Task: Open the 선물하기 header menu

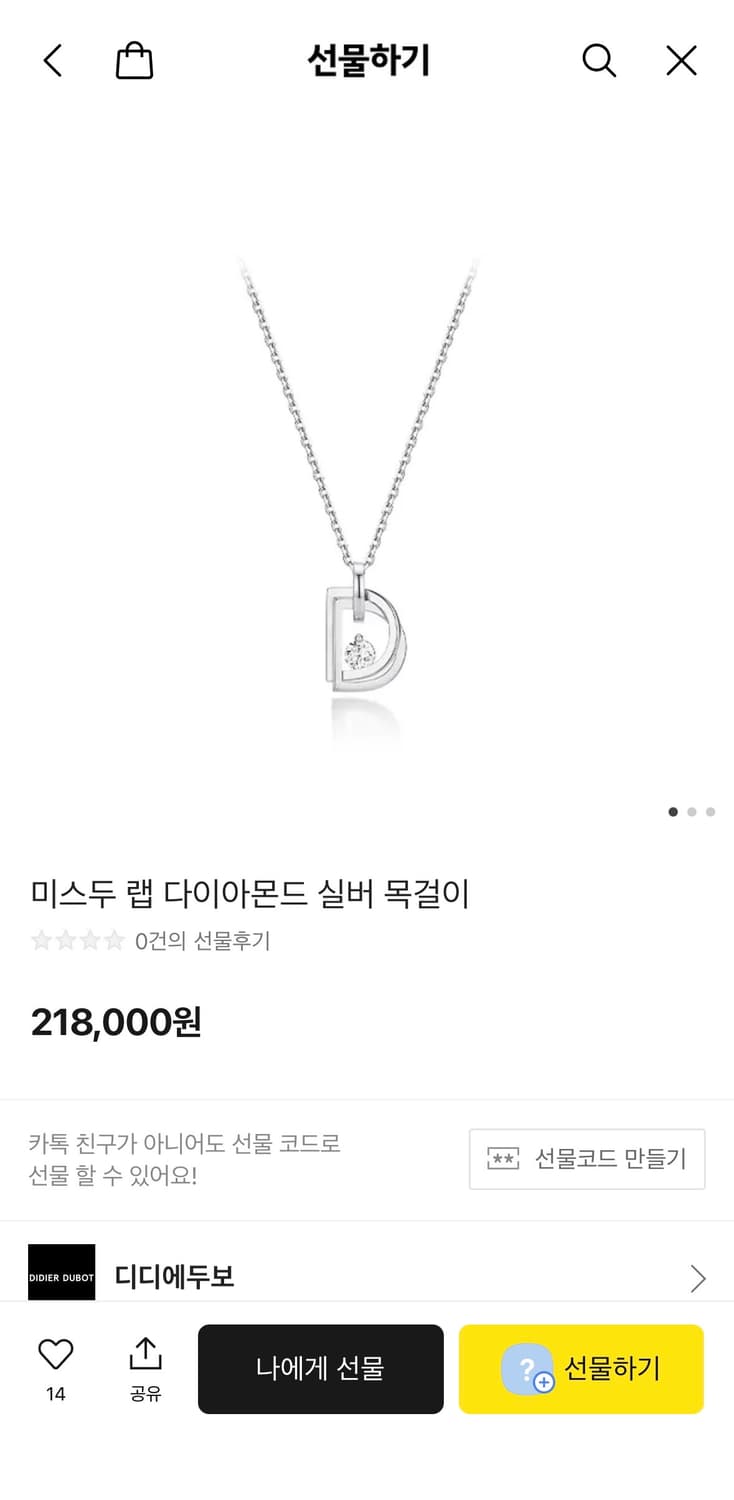Action: click(x=367, y=60)
